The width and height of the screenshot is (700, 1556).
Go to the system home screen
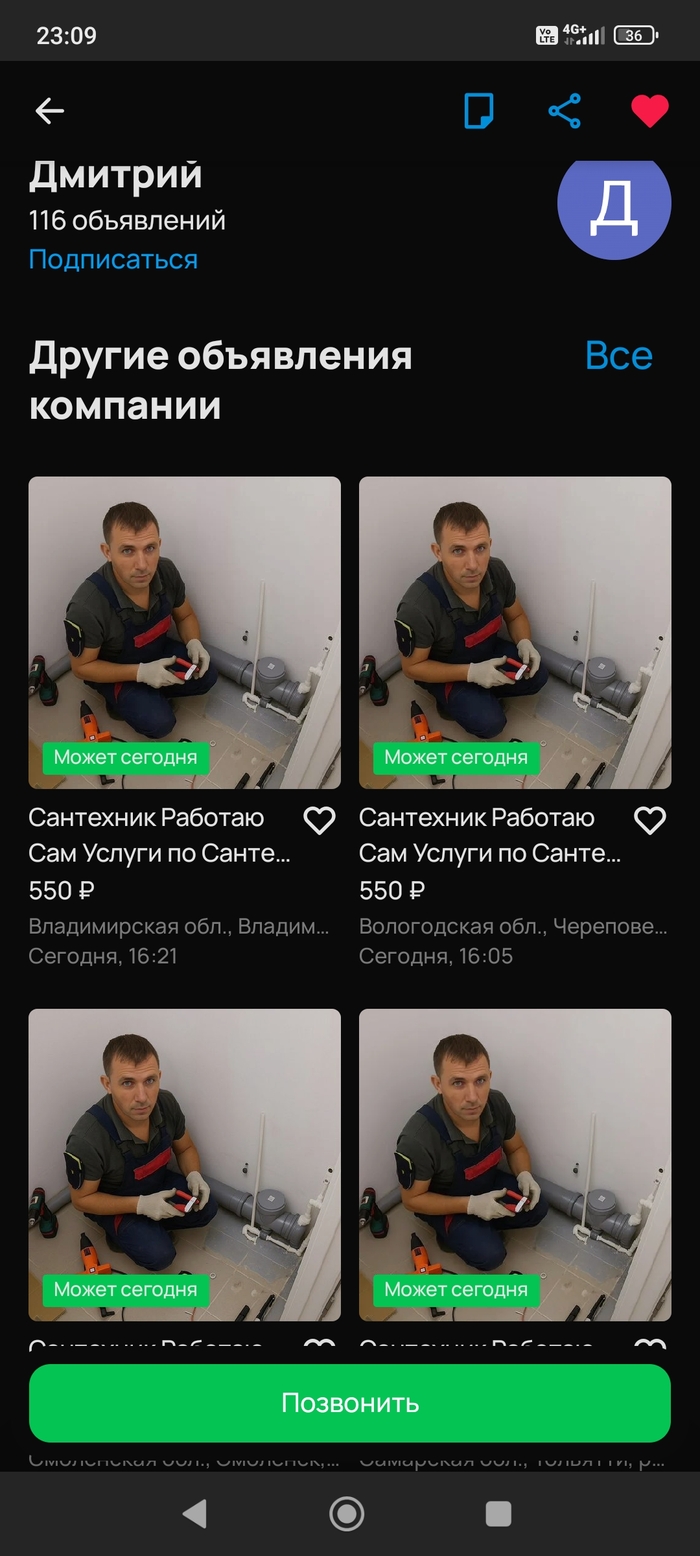coord(347,1514)
